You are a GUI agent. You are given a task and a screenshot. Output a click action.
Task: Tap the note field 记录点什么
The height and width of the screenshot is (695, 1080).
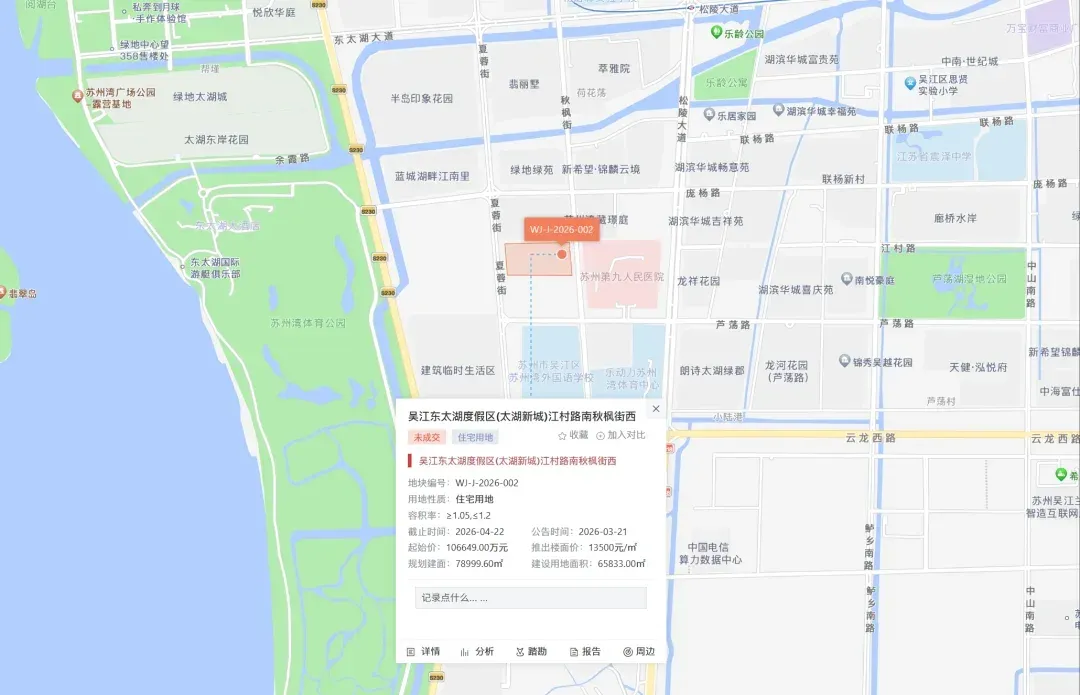[530, 598]
